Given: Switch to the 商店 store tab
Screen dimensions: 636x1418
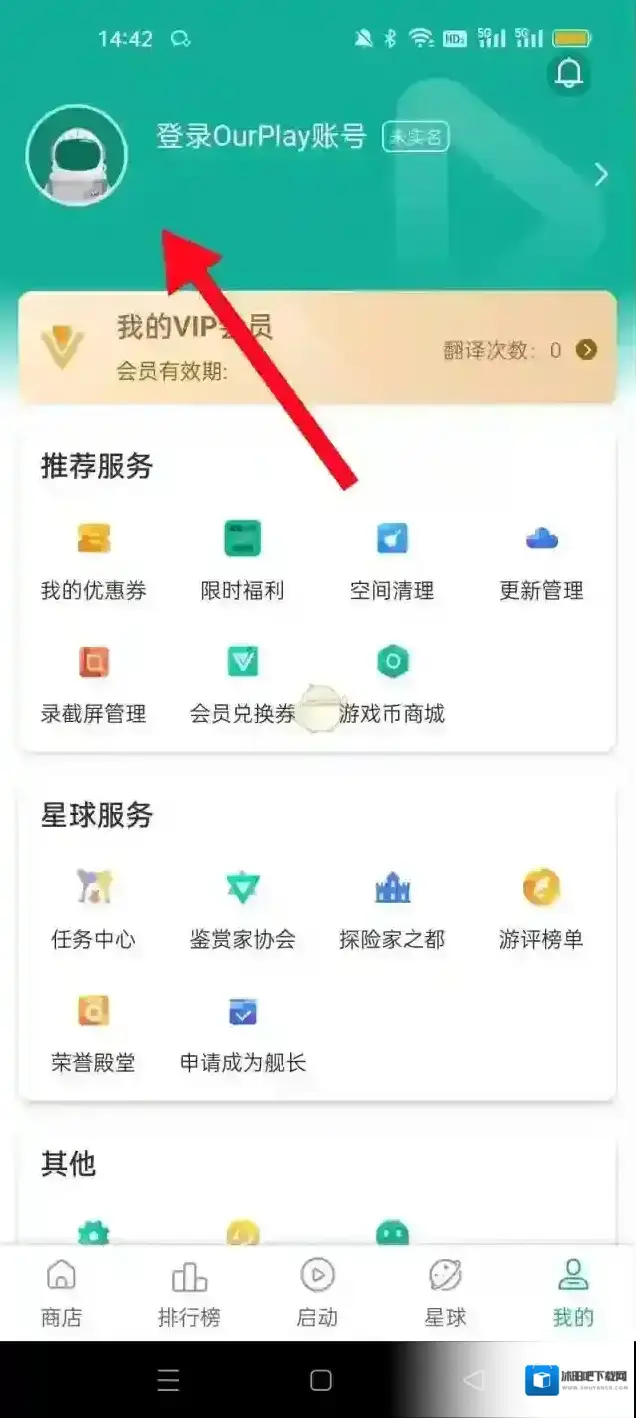Looking at the screenshot, I should [61, 1292].
